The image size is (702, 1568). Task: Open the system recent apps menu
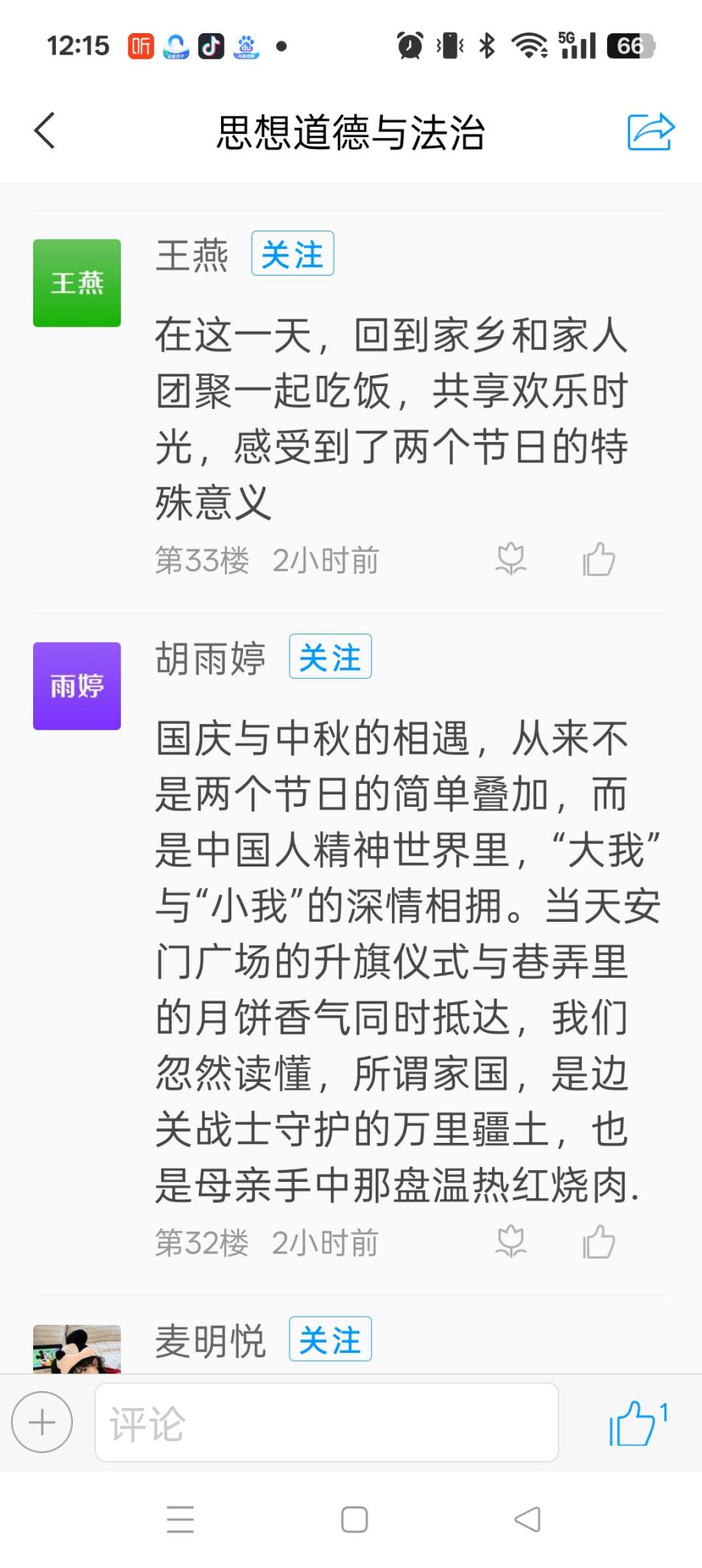coord(180,1519)
